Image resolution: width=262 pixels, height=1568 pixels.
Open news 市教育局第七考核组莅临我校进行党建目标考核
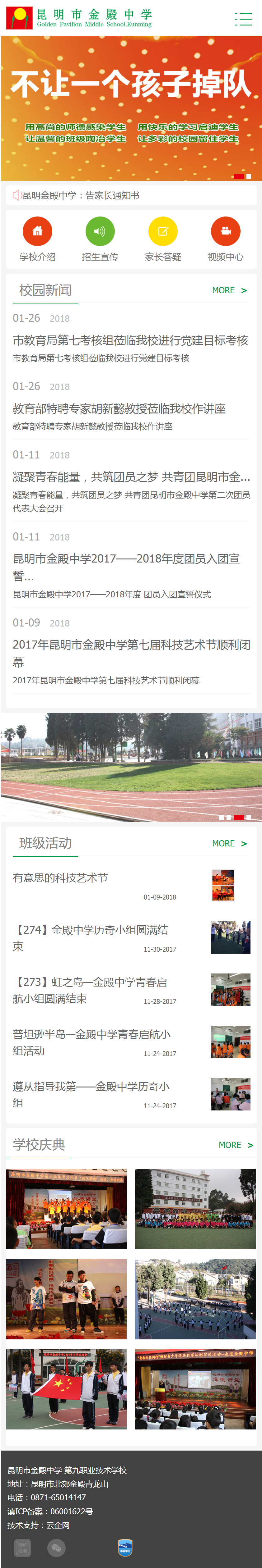tap(130, 340)
